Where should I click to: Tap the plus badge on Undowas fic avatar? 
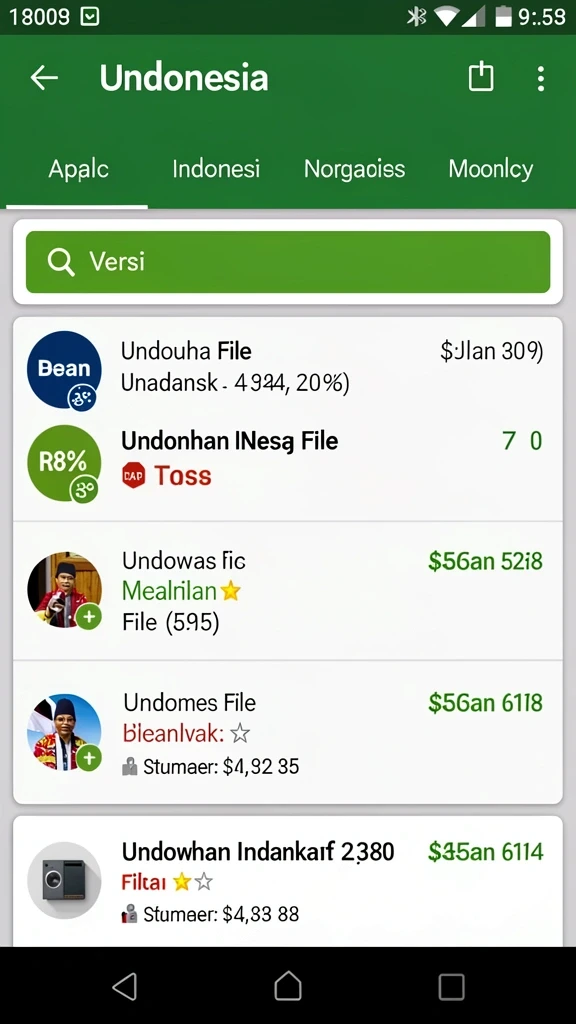89,616
